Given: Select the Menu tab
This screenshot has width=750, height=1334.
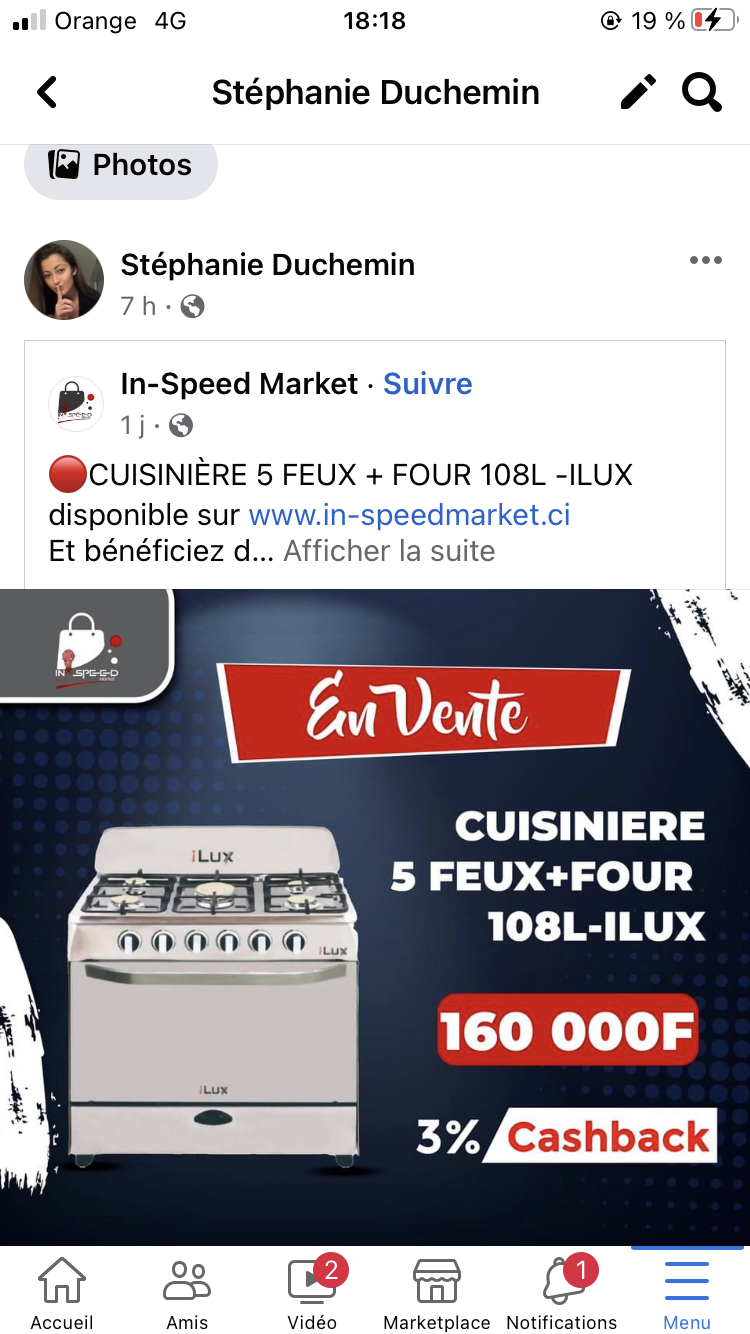Looking at the screenshot, I should click(x=687, y=1292).
